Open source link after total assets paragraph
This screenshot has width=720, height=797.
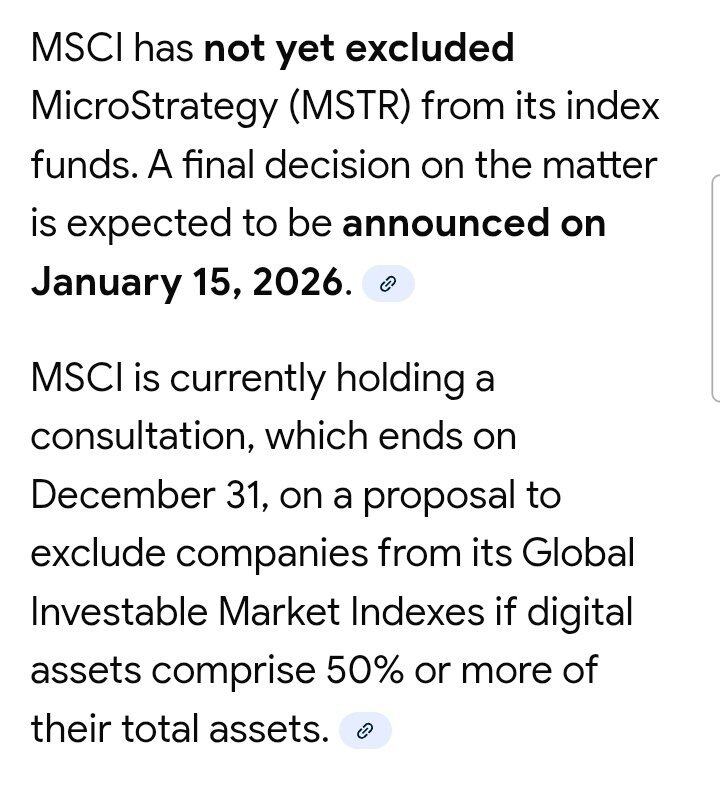pyautogui.click(x=365, y=732)
